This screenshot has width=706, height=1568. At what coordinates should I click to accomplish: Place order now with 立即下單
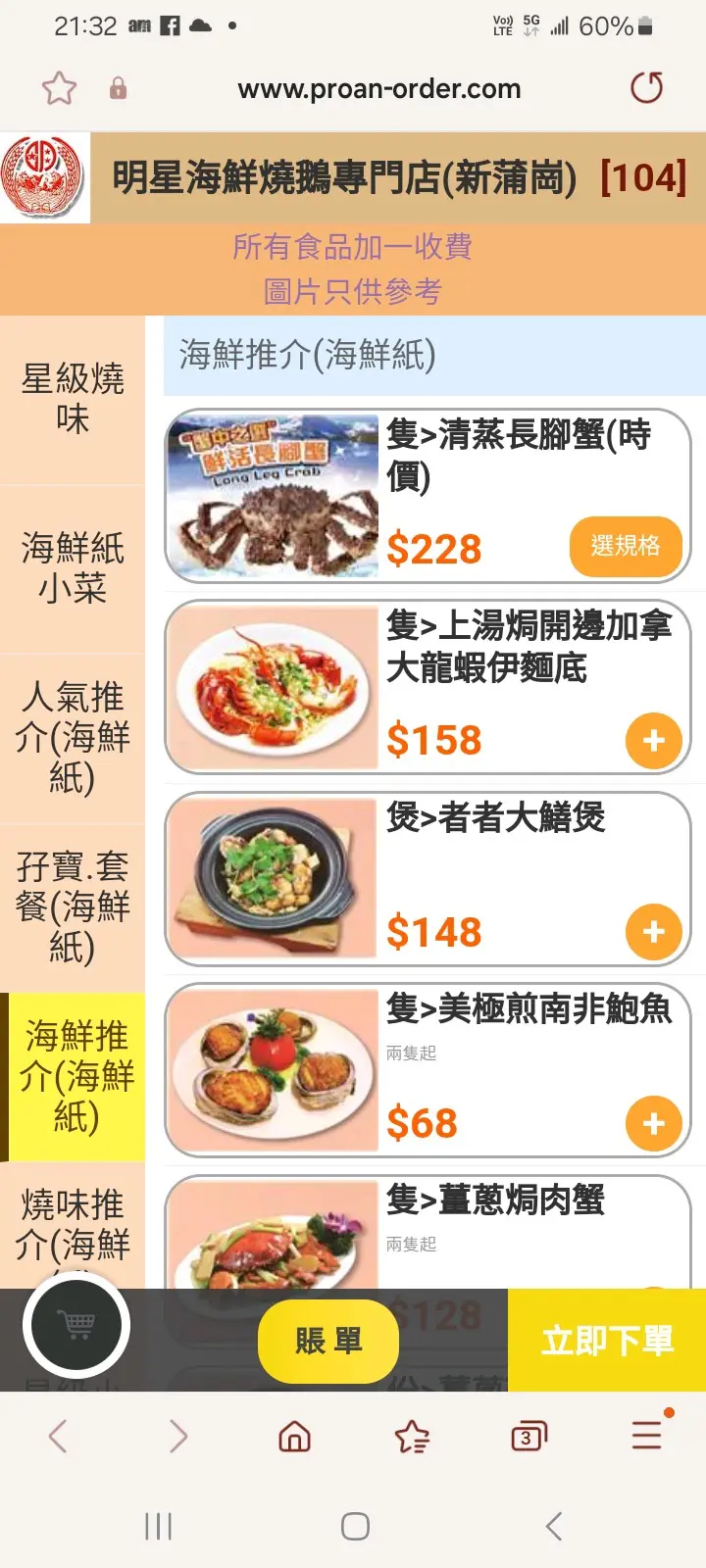[607, 1340]
